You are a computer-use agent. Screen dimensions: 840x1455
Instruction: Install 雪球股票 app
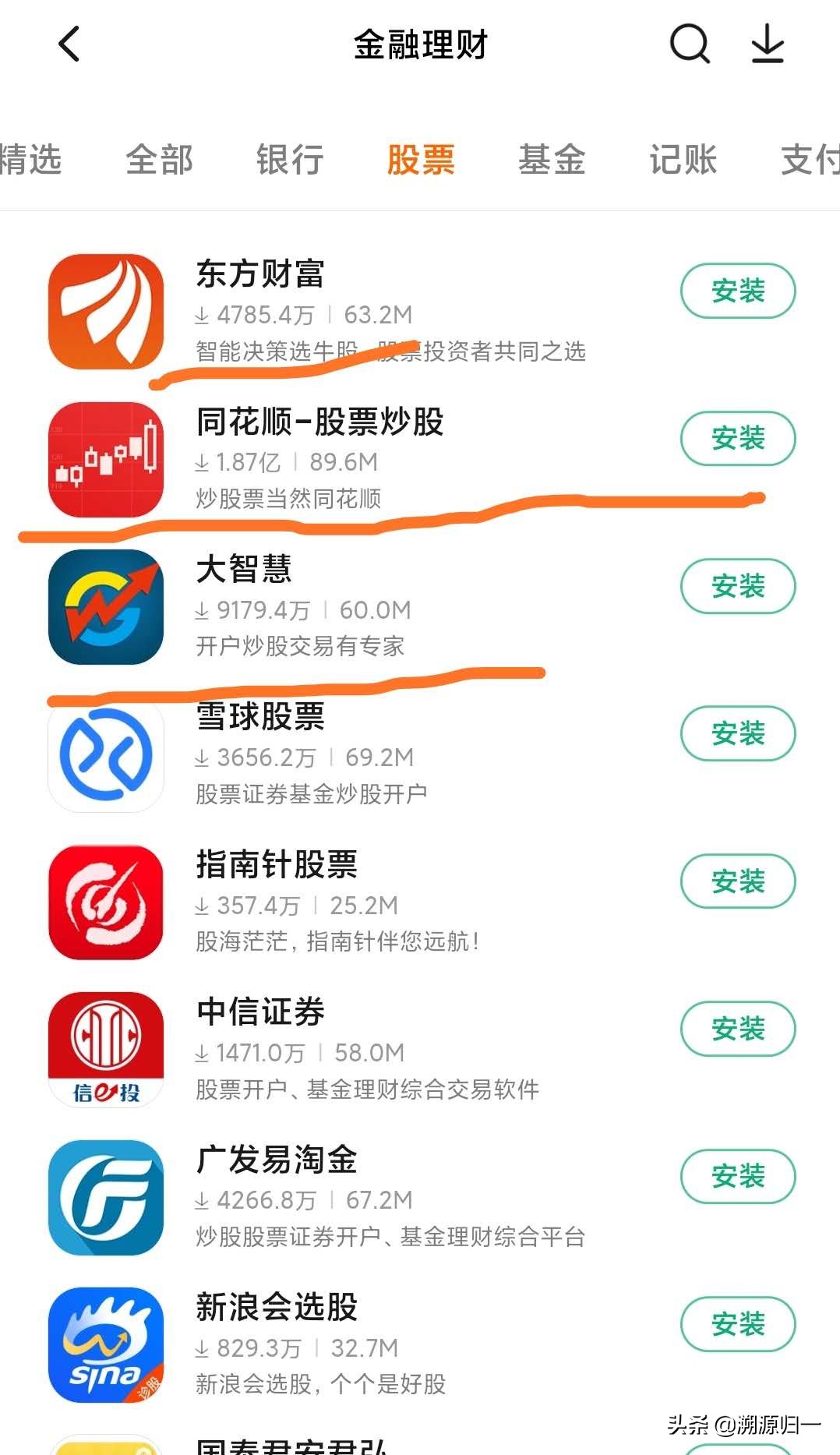[x=737, y=733]
